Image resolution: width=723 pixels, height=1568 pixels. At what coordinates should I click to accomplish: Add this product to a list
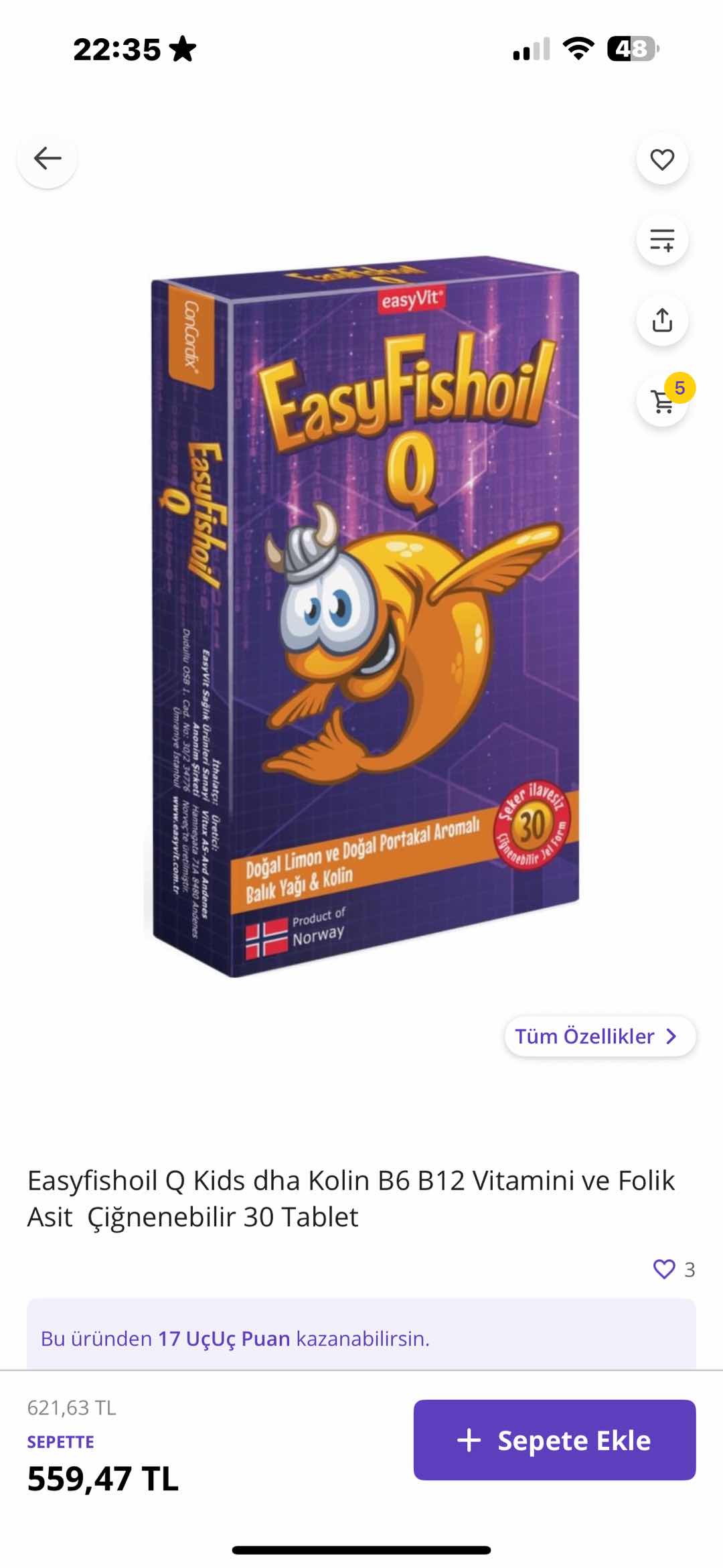[662, 240]
